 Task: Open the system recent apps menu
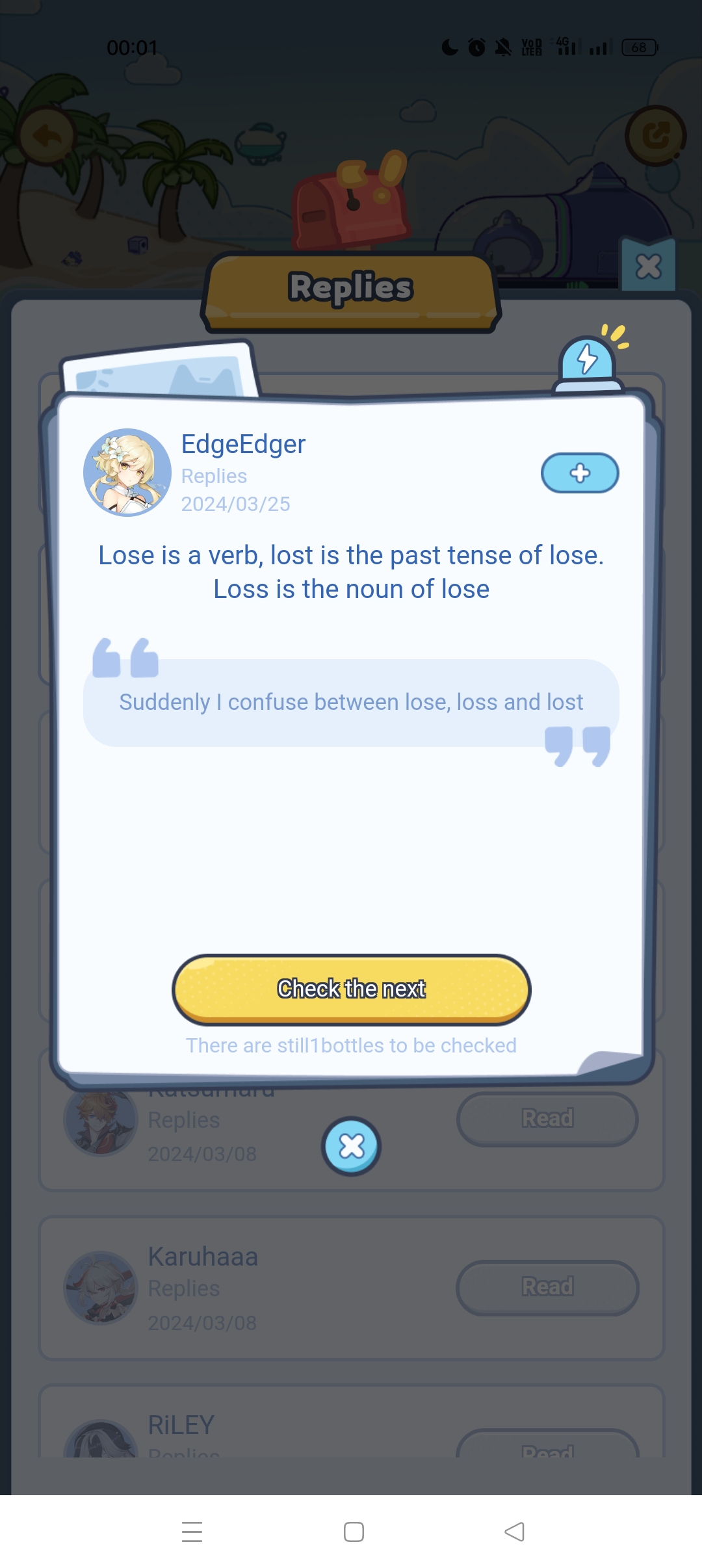(192, 1532)
